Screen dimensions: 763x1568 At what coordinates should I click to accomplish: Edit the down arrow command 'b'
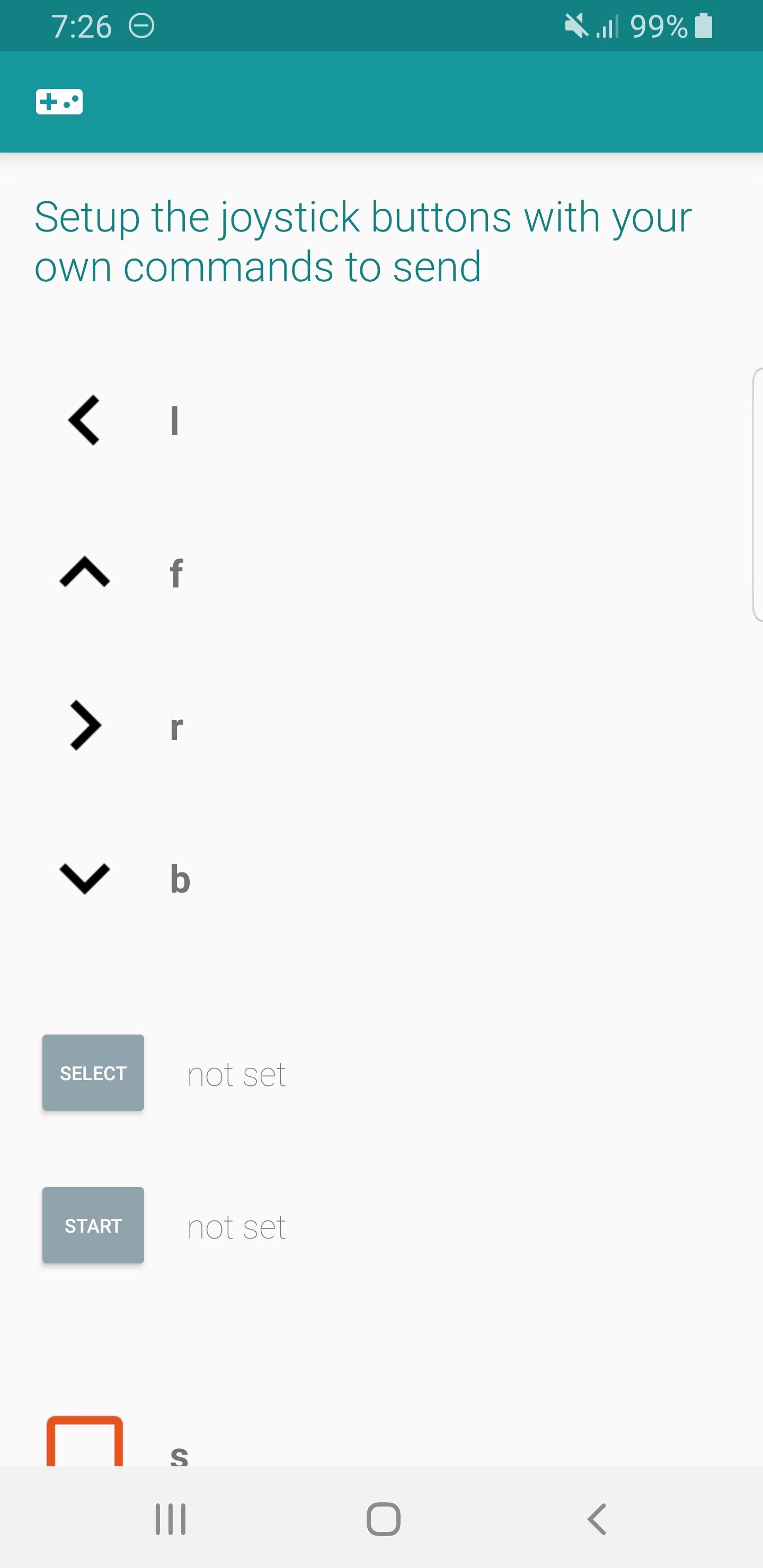pyautogui.click(x=180, y=879)
